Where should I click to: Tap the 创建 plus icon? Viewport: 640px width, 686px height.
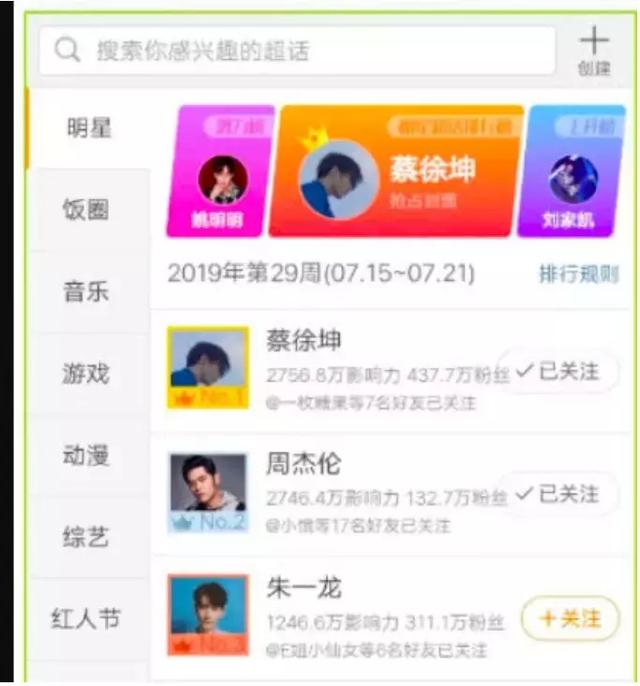[594, 49]
